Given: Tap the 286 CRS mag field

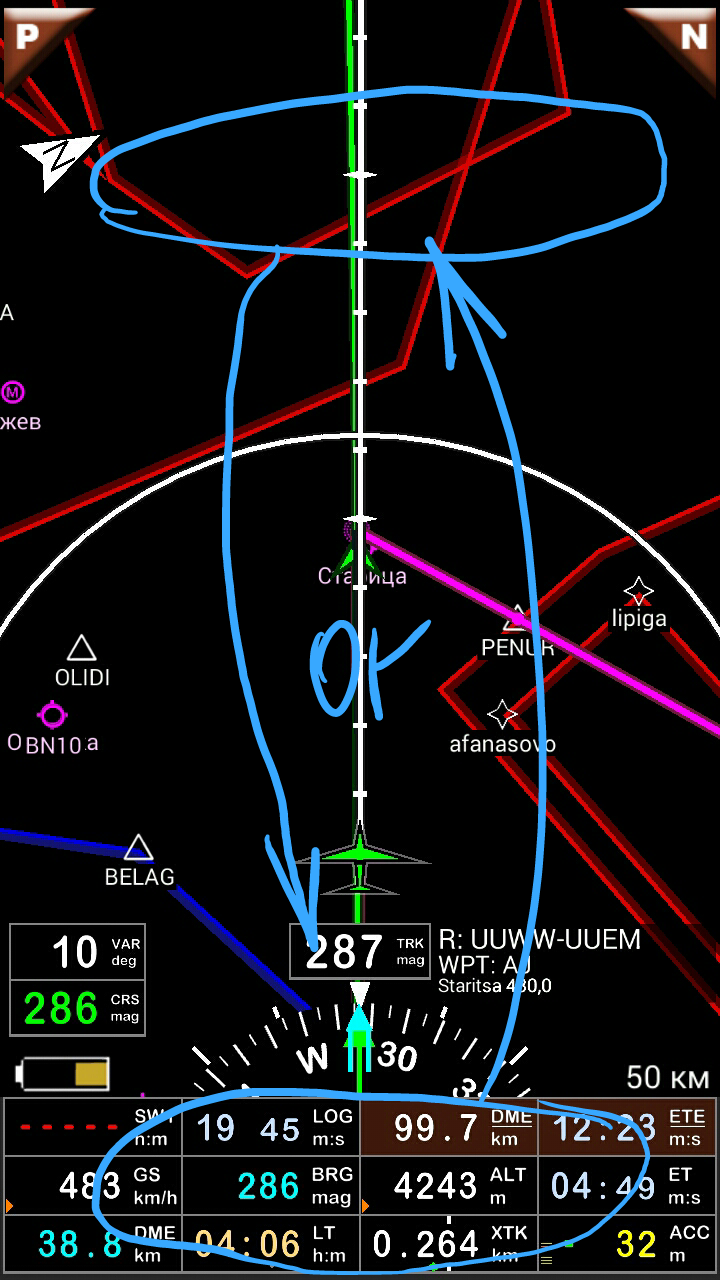Looking at the screenshot, I should point(78,1008).
